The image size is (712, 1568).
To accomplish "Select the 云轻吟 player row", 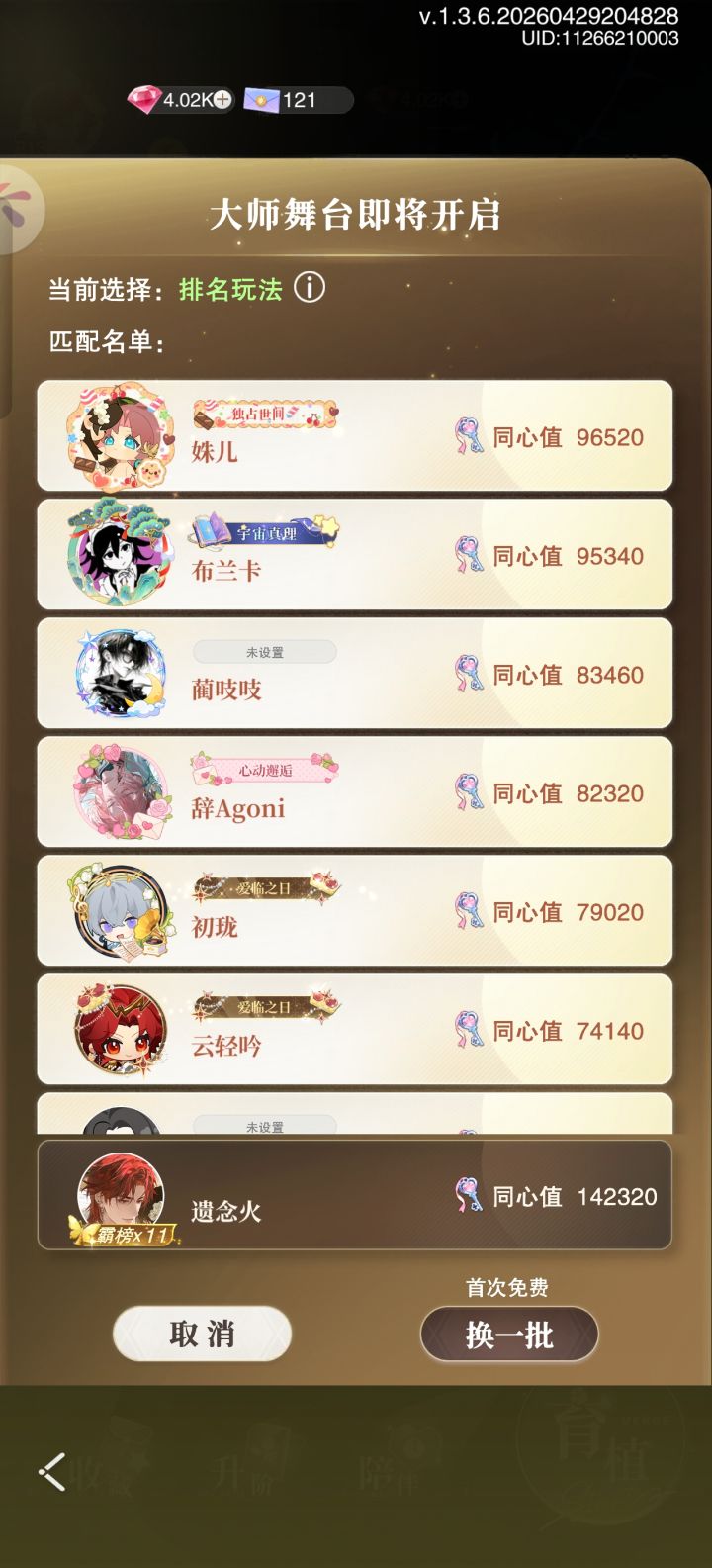I will 354,1029.
